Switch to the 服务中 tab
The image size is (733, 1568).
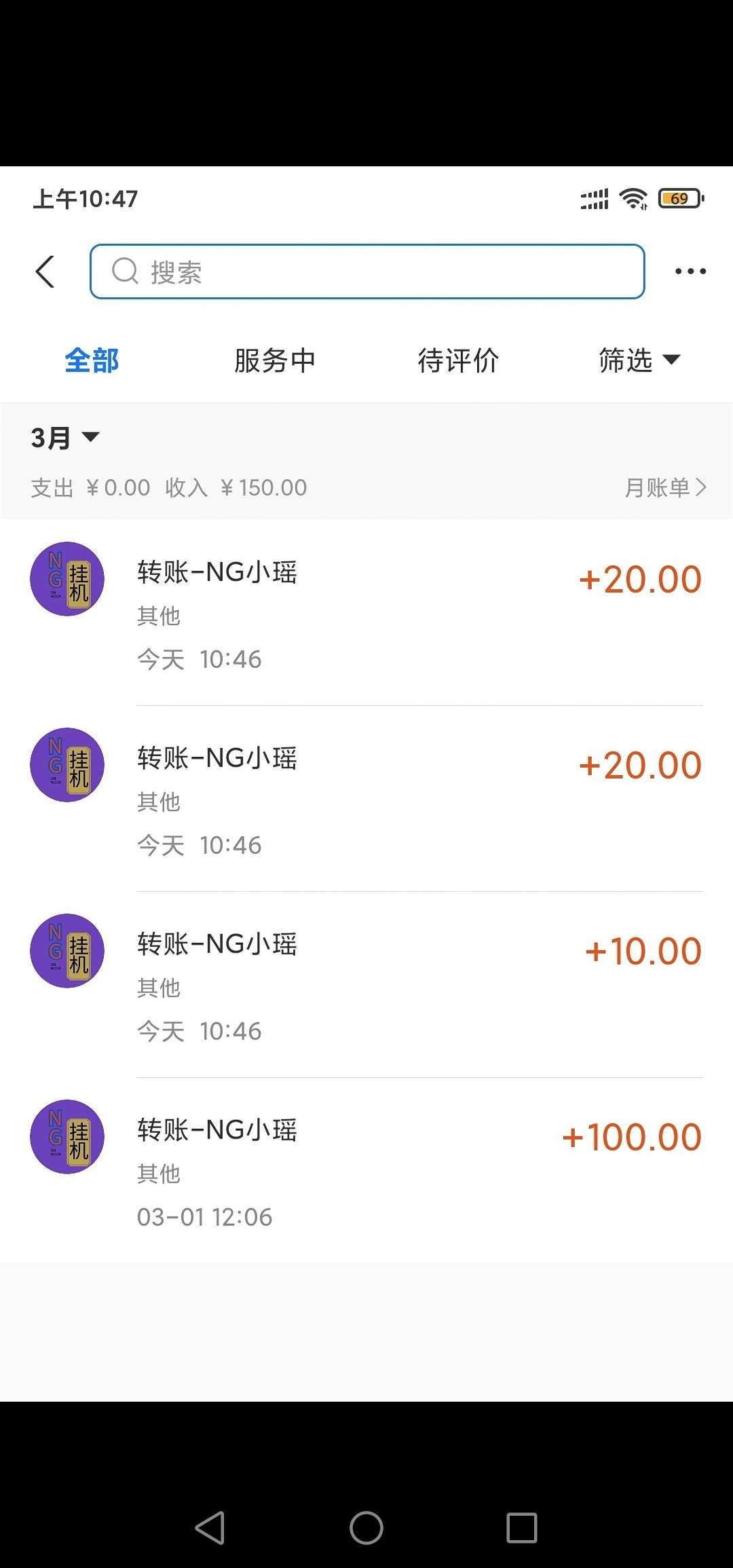(275, 360)
